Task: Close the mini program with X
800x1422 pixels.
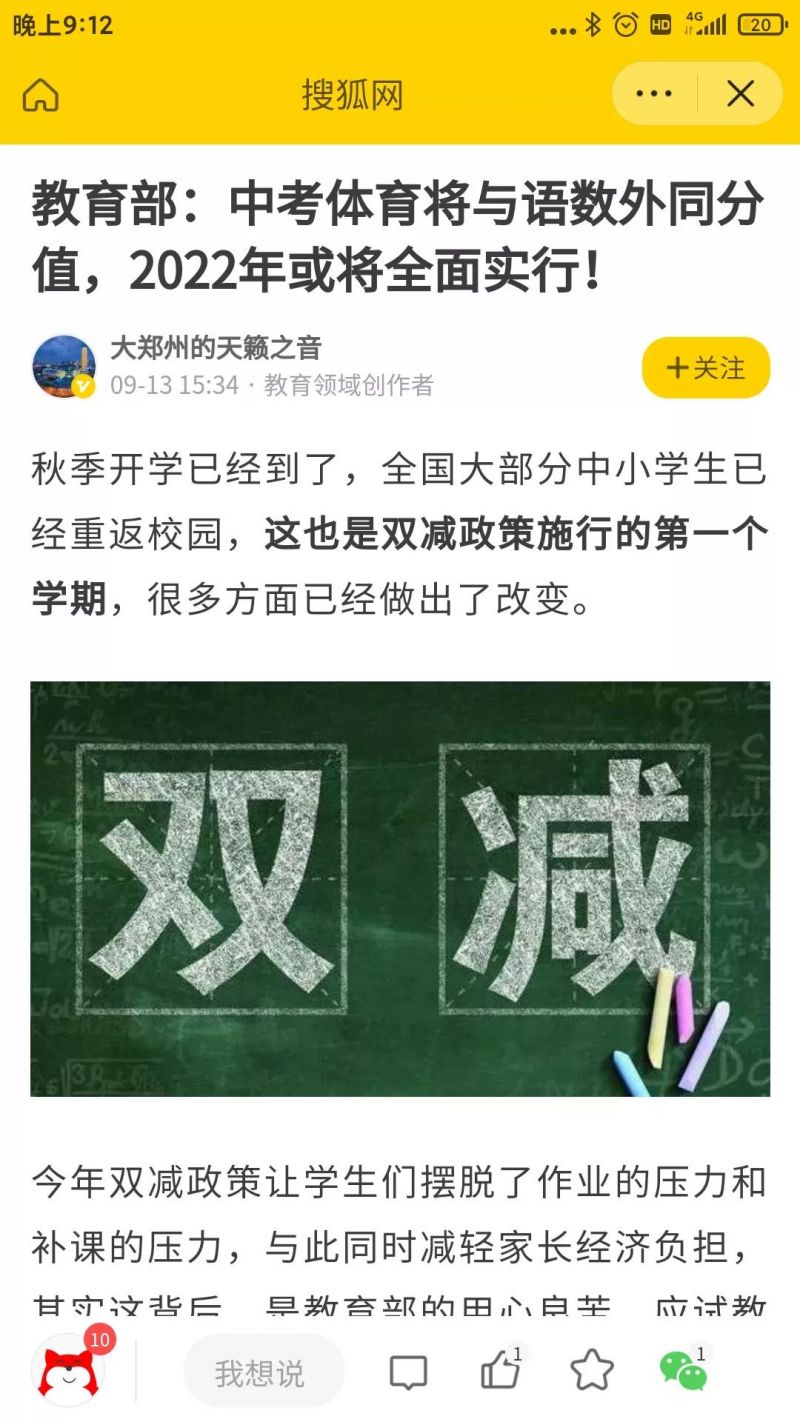Action: tap(740, 94)
